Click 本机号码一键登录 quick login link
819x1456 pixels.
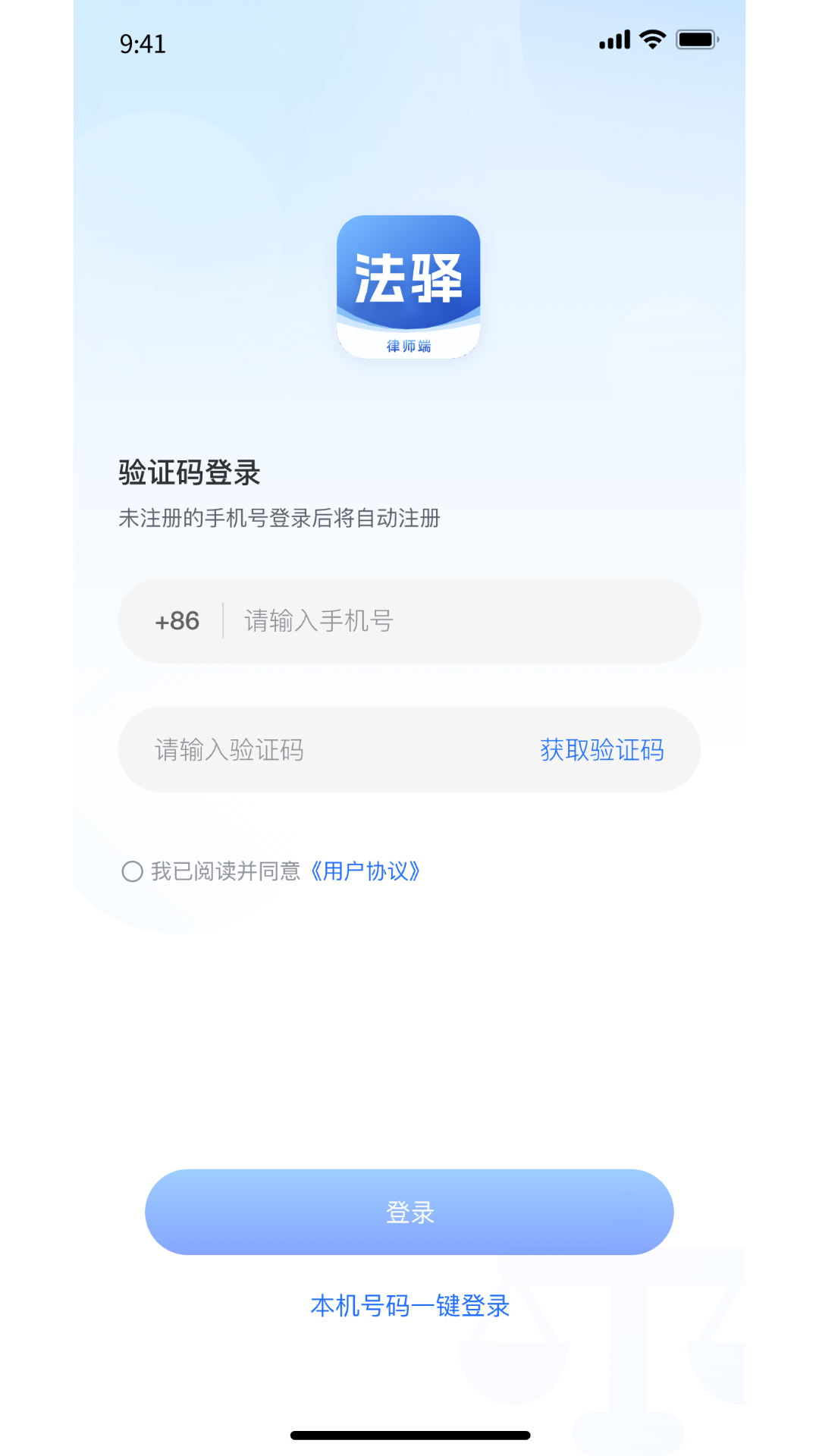[x=409, y=1306]
